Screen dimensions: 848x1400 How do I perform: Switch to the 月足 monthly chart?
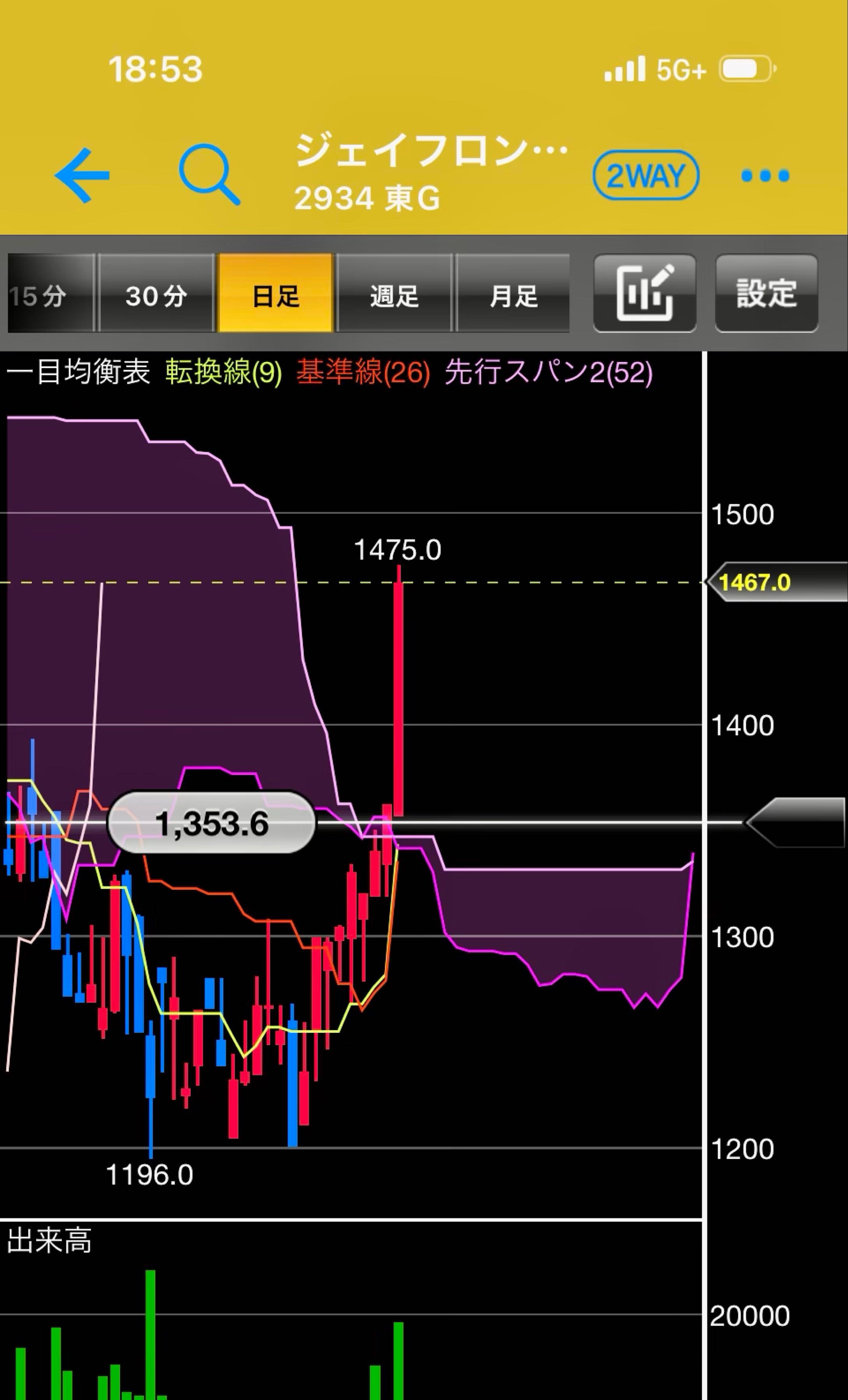[x=513, y=293]
